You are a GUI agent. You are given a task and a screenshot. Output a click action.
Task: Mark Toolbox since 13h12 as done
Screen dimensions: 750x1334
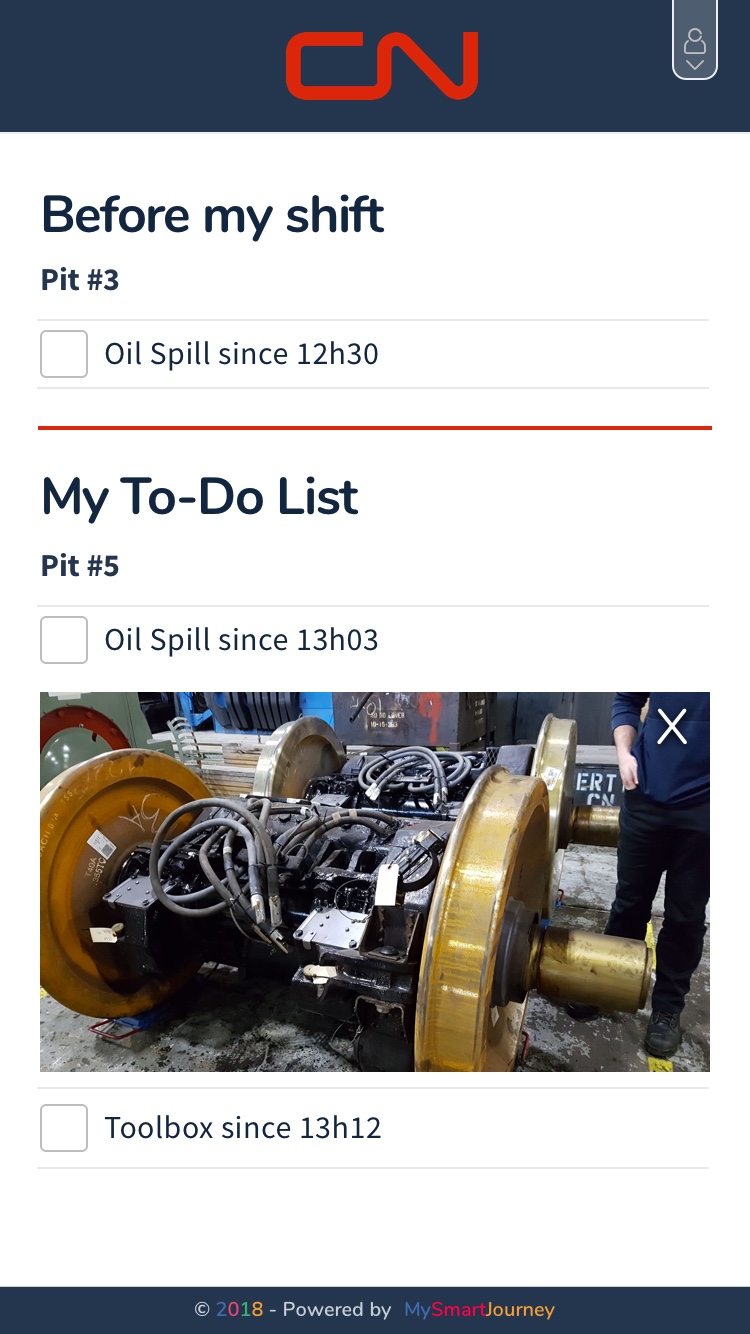pos(64,1128)
